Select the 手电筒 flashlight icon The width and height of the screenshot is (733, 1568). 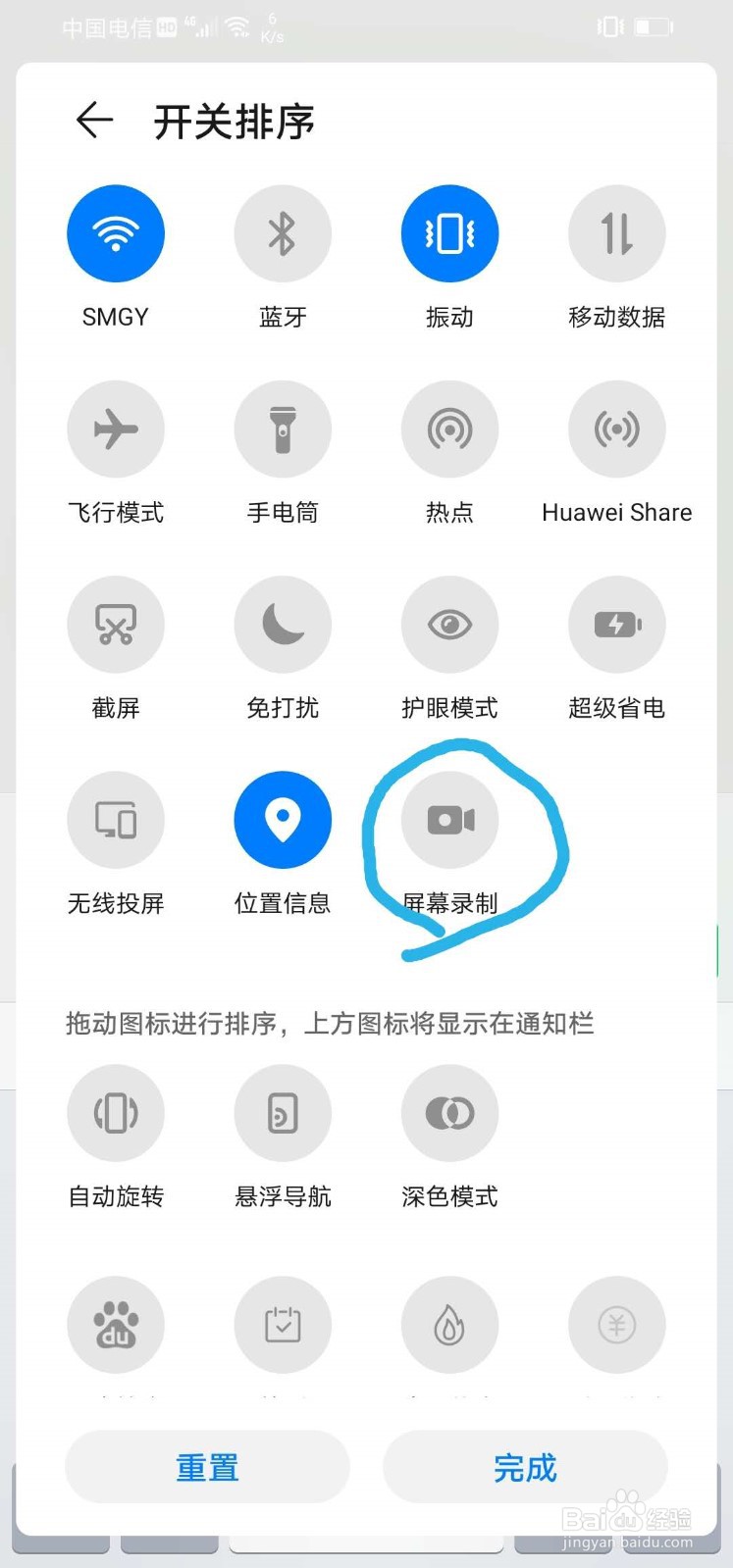click(x=283, y=429)
